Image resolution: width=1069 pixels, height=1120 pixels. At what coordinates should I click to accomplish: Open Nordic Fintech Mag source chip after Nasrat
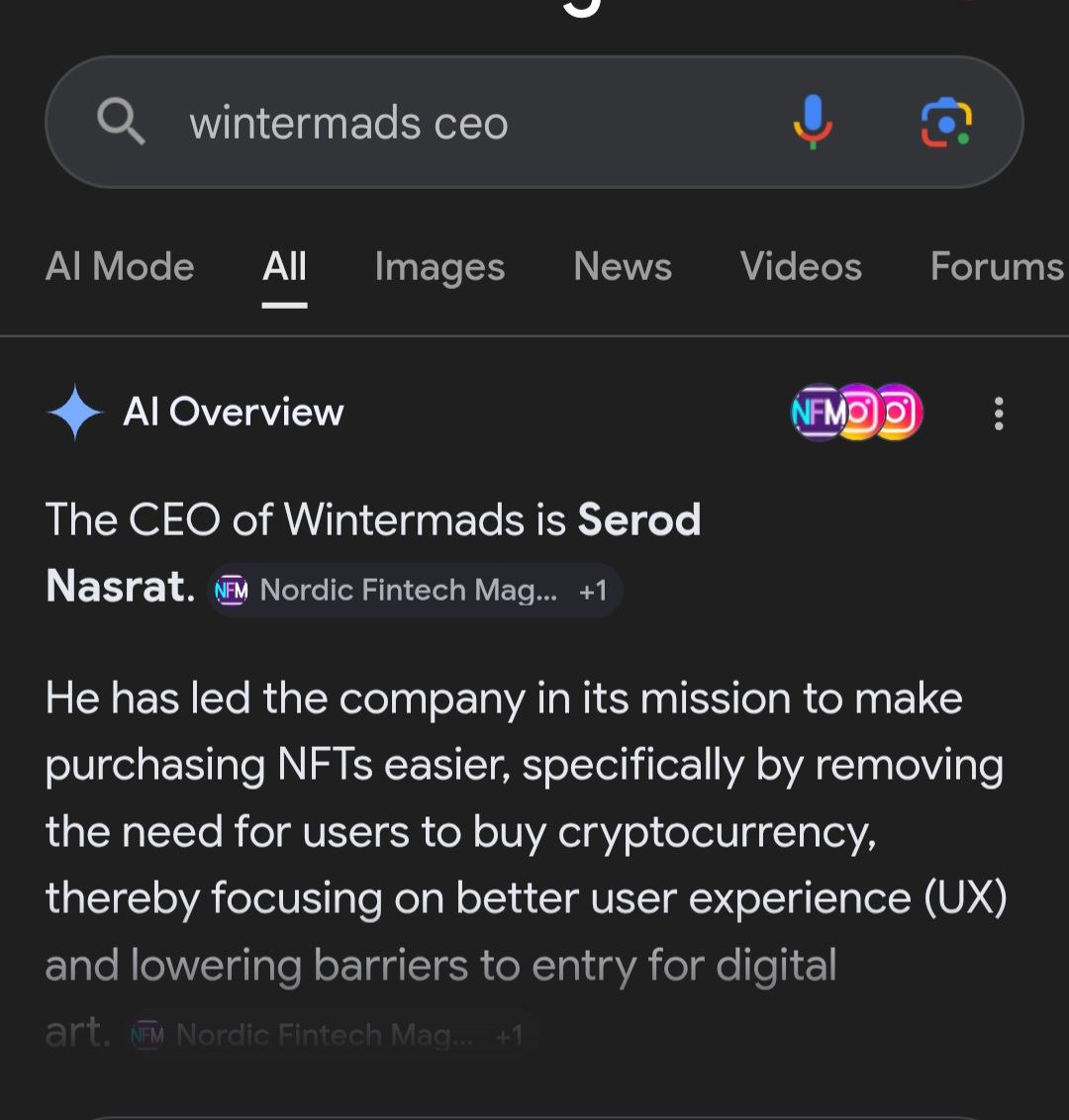tap(414, 591)
